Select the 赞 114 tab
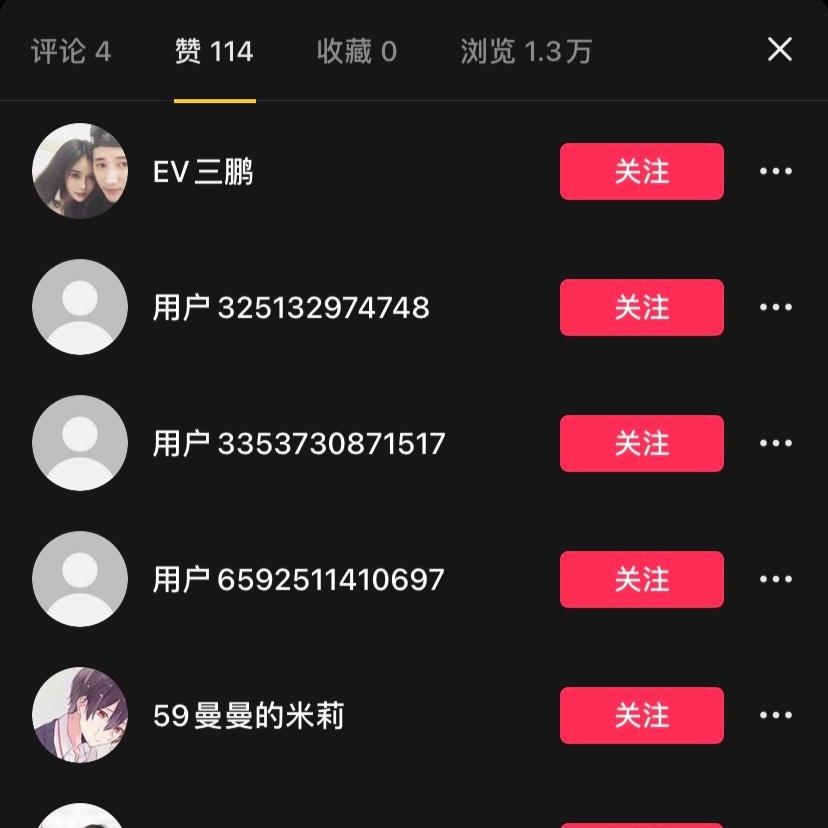The height and width of the screenshot is (828, 828). 214,51
